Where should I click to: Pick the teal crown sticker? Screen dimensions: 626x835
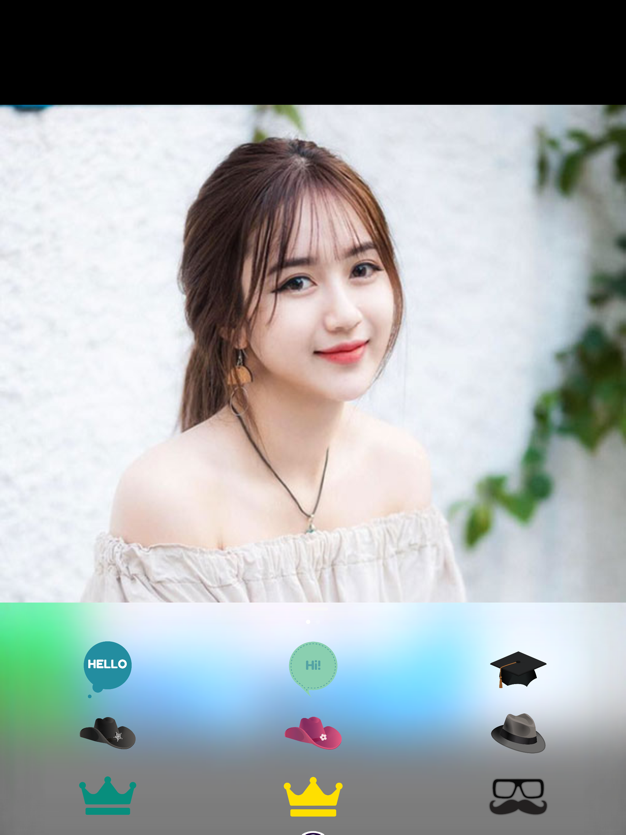pyautogui.click(x=108, y=796)
